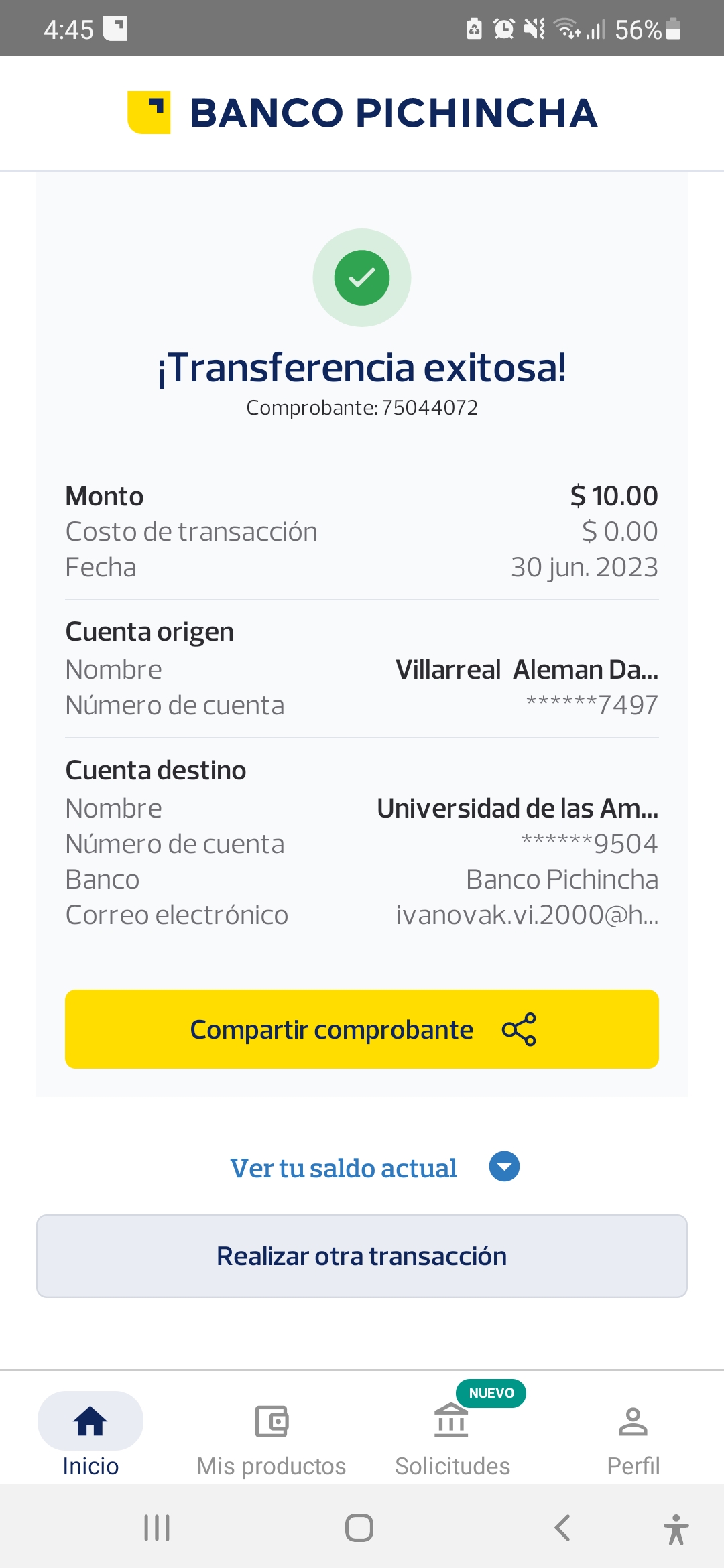This screenshot has width=724, height=1568.
Task: Open the system recent apps view
Action: pyautogui.click(x=157, y=1528)
